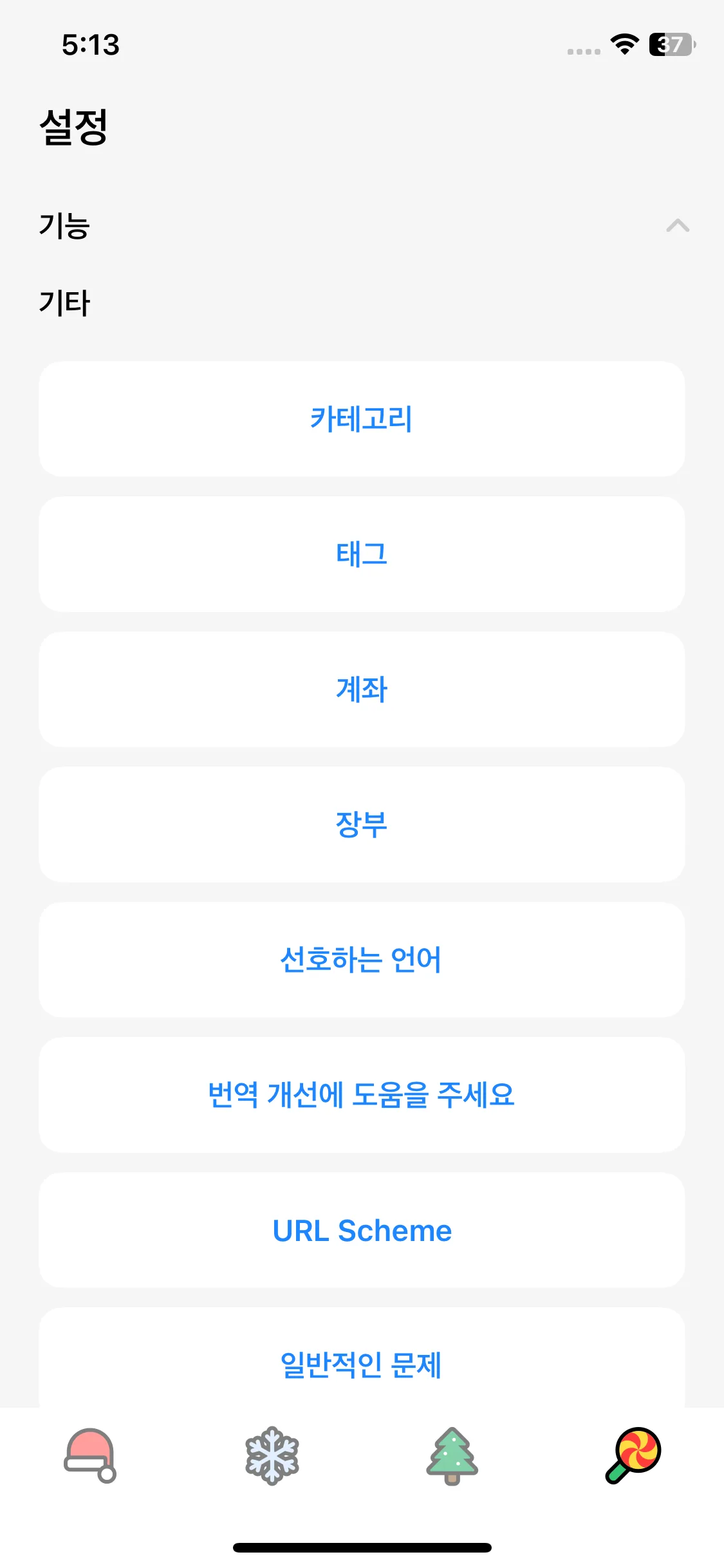The image size is (724, 1568).
Task: Open the 카테고리 settings
Action: pos(362,418)
